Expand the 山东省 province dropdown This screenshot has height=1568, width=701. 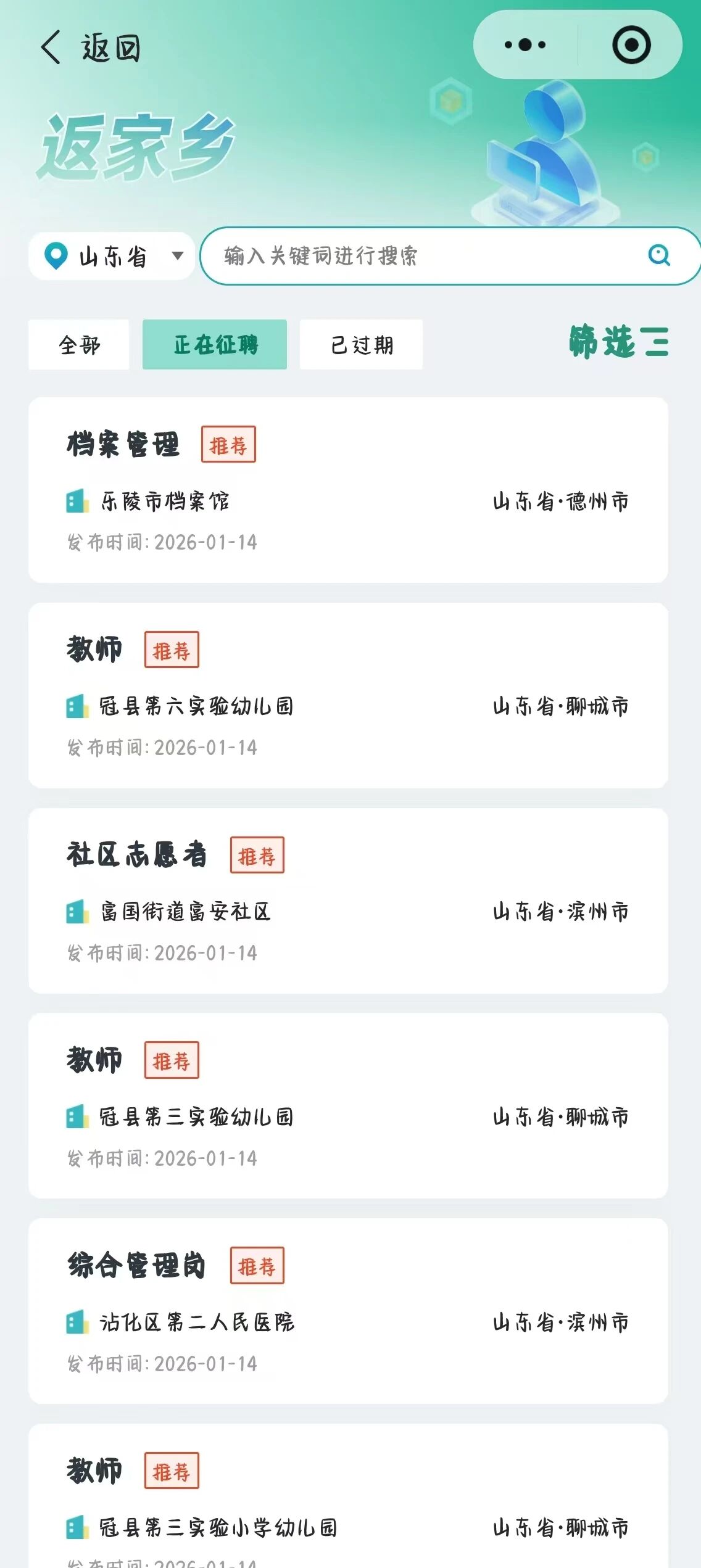click(112, 256)
